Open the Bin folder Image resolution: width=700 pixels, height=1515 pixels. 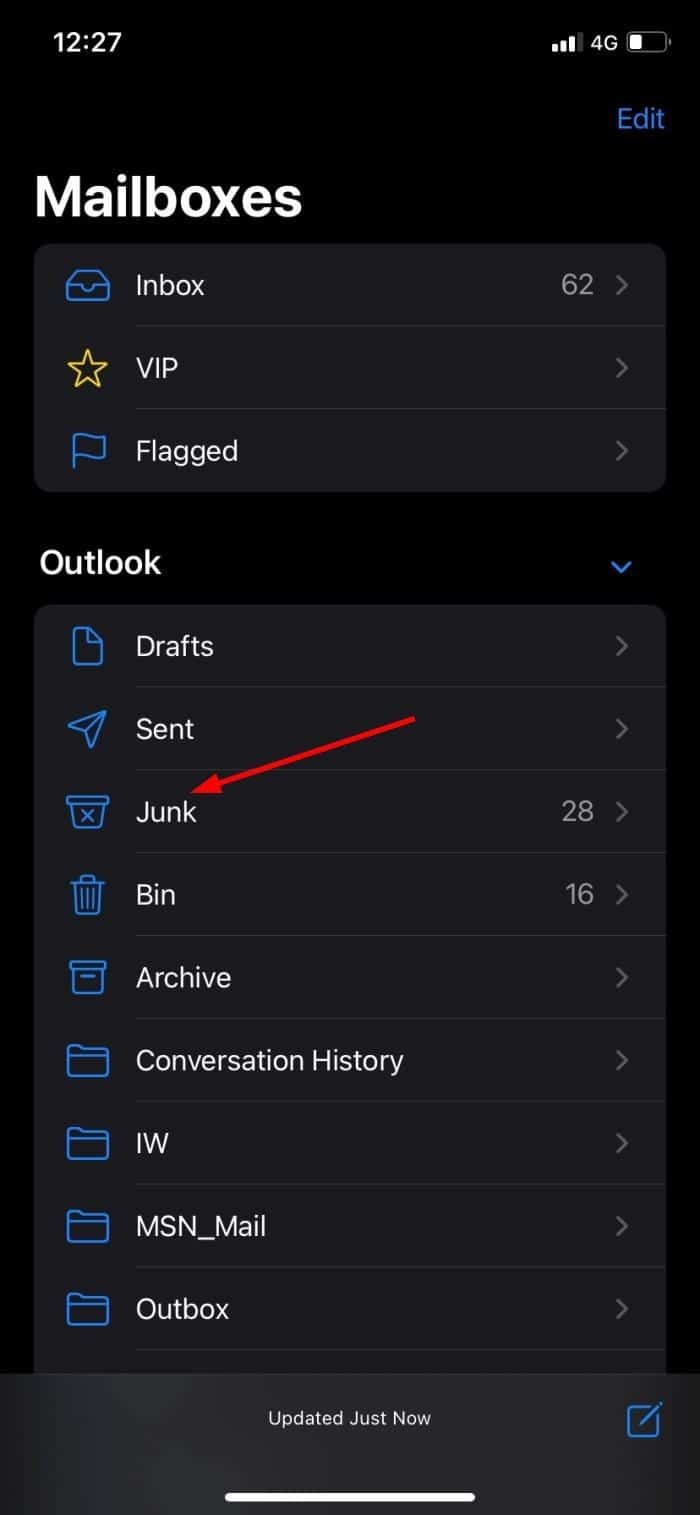349,895
